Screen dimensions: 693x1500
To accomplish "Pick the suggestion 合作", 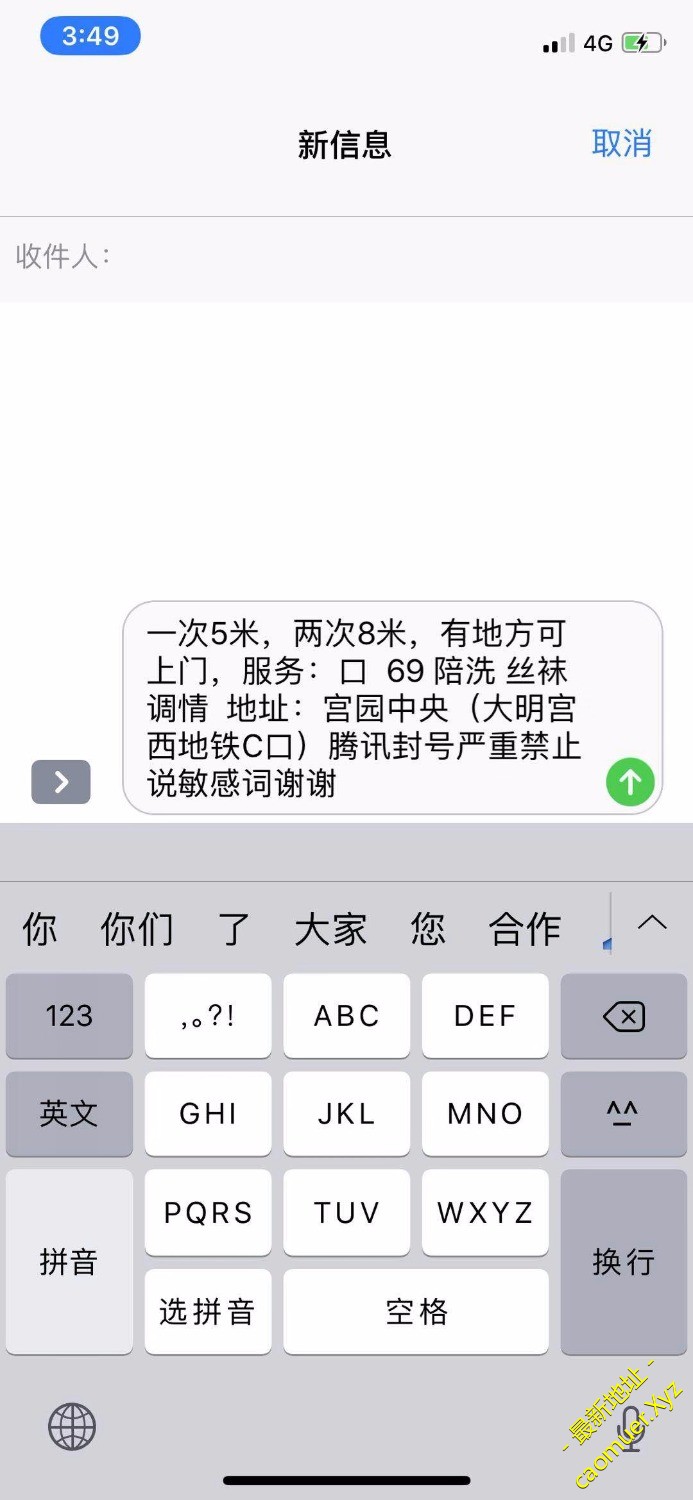I will 524,929.
